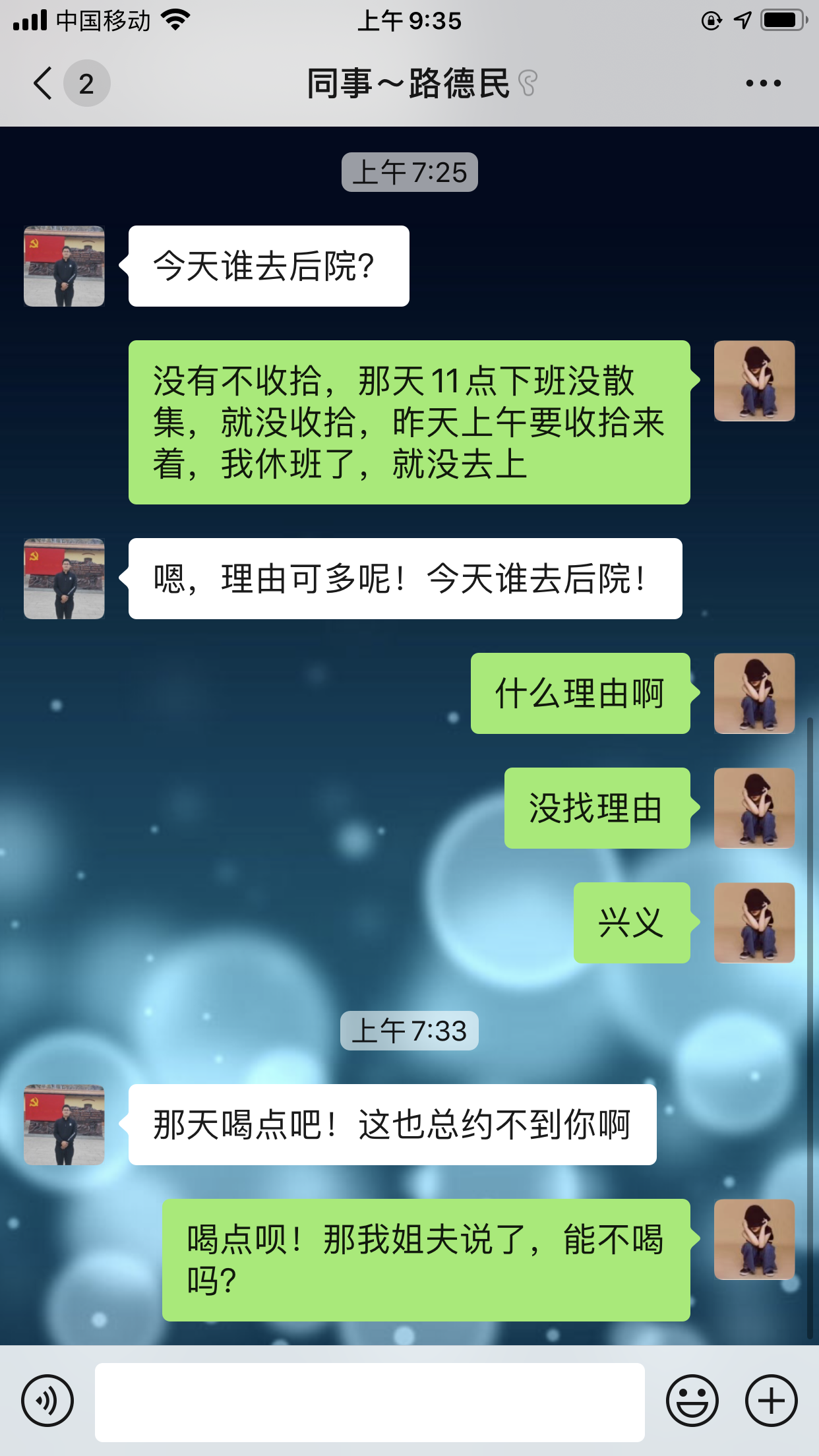Switch to voice message input

click(x=47, y=1401)
